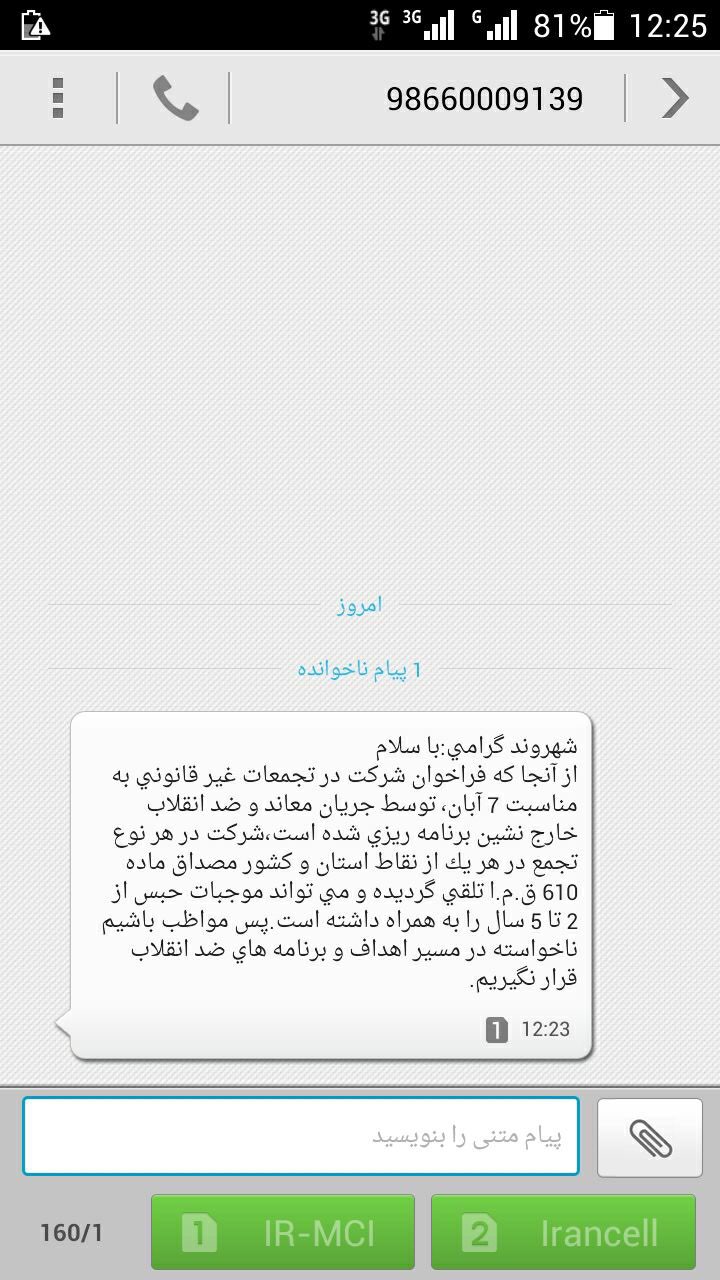Call the number 98660009139
This screenshot has height=1280, width=720.
pos(175,98)
